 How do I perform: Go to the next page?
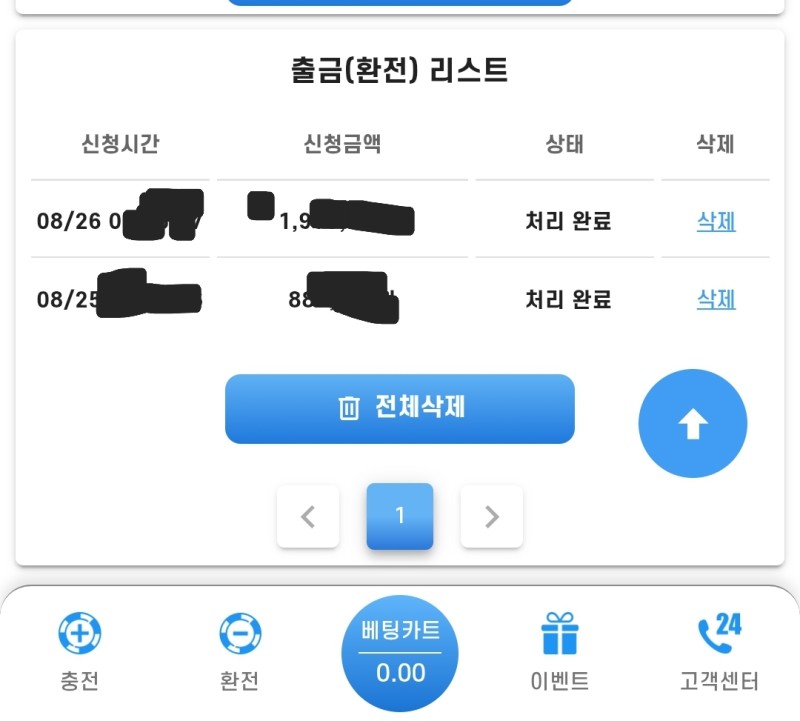pos(491,516)
